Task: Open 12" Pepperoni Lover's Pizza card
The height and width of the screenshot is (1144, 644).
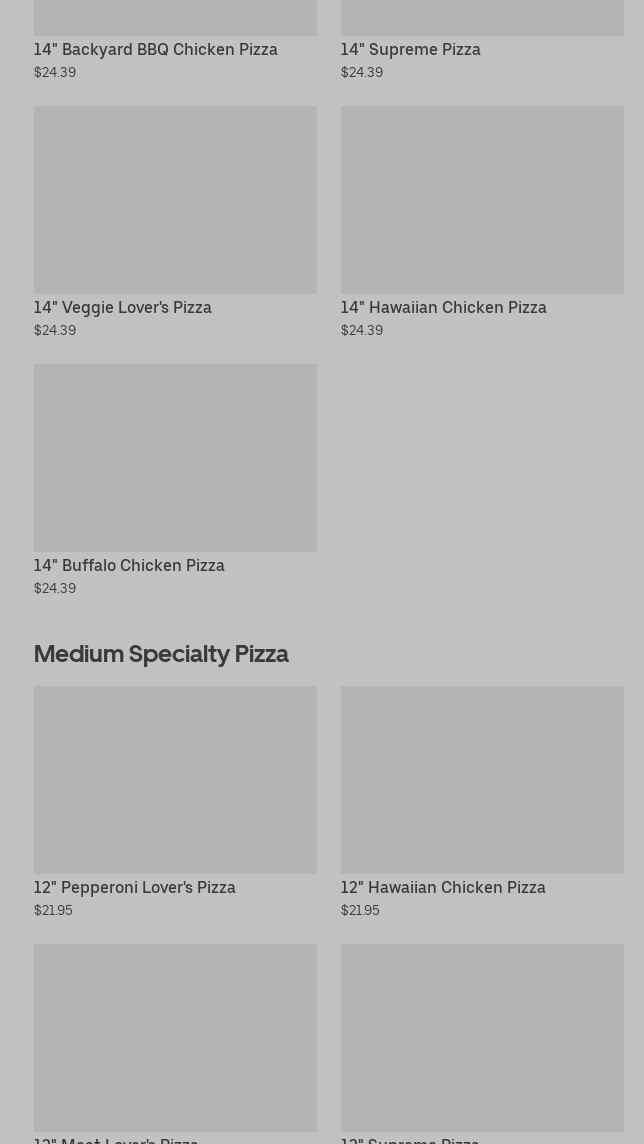Action: point(175,802)
